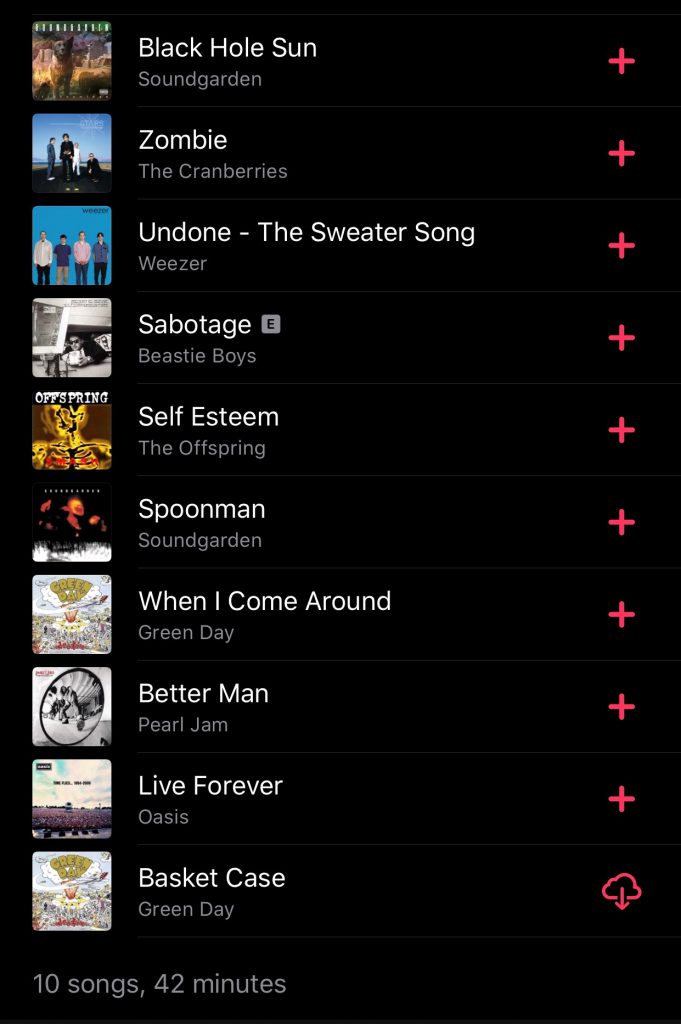The image size is (681, 1024).
Task: Add Undone - The Sweater Song to library
Action: [621, 246]
